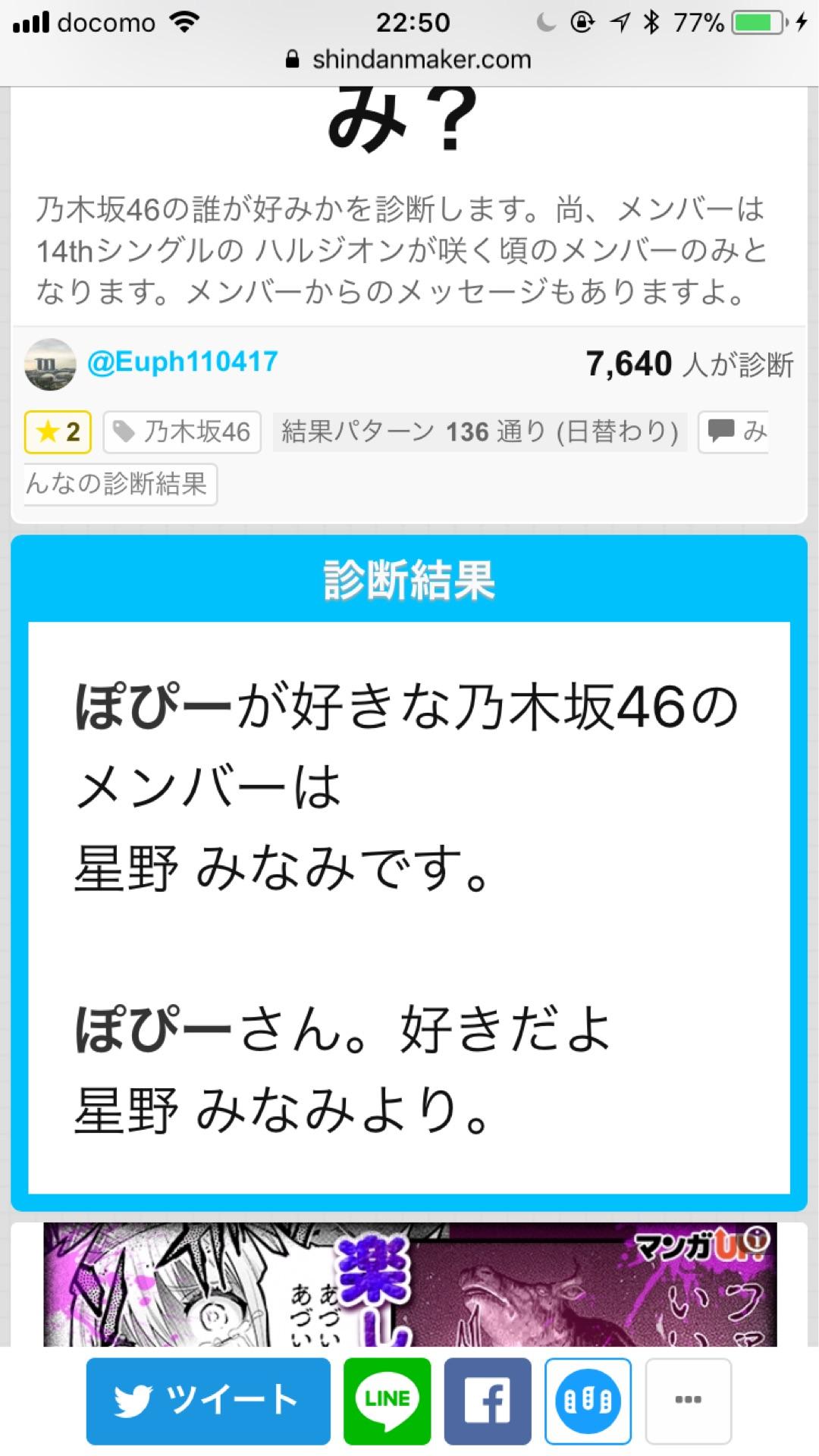Share the result via the LINE icon
The height and width of the screenshot is (1456, 819).
click(386, 1401)
